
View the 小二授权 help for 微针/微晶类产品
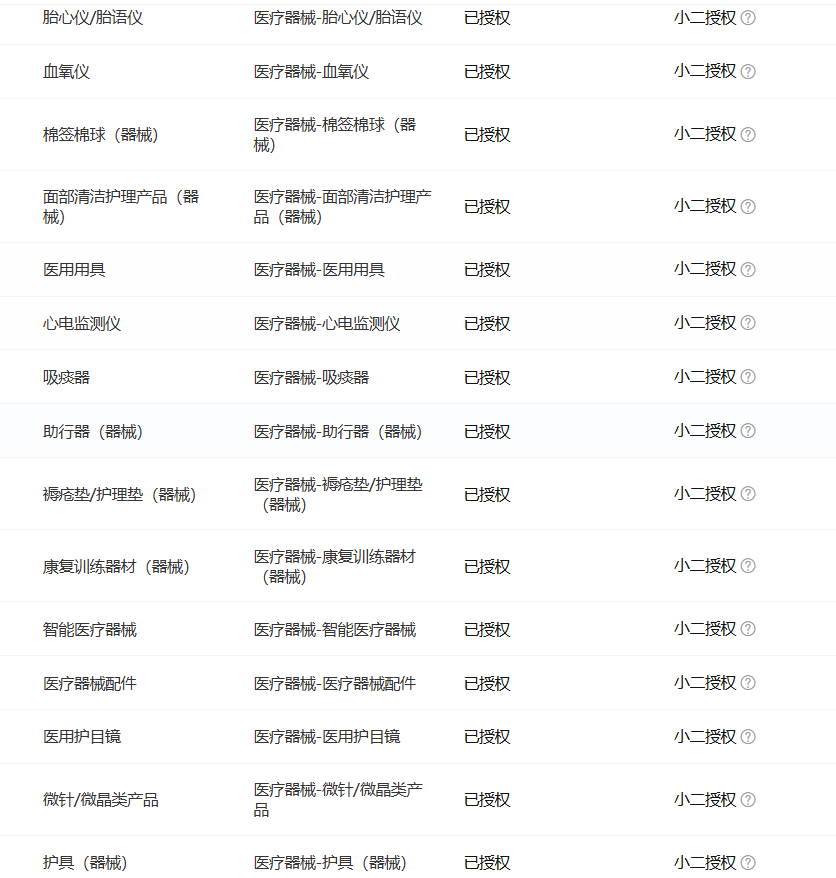coord(748,800)
